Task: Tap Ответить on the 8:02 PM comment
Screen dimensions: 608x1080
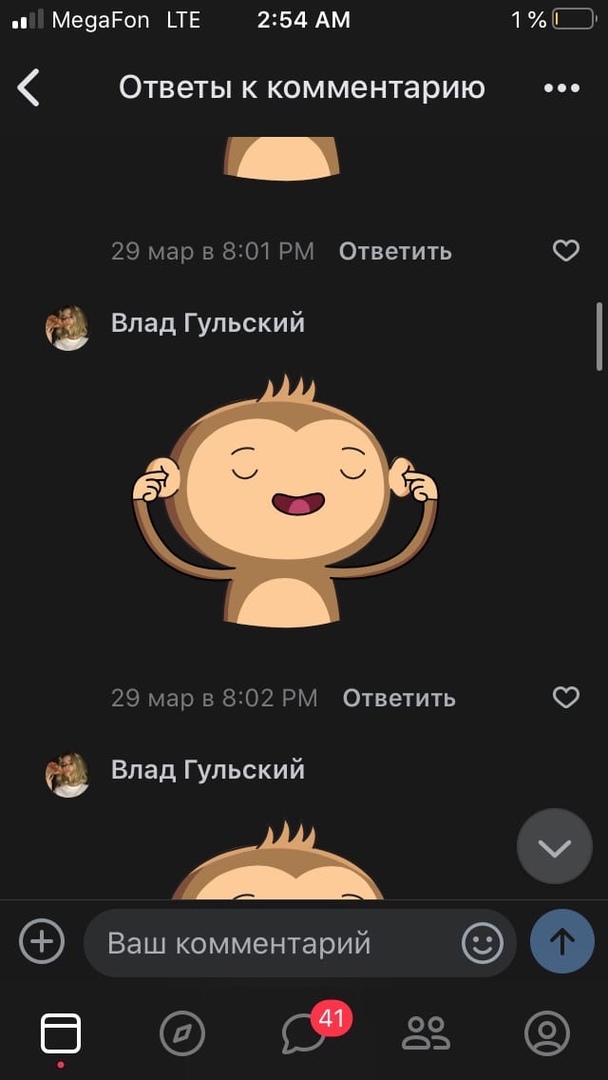Action: 399,697
